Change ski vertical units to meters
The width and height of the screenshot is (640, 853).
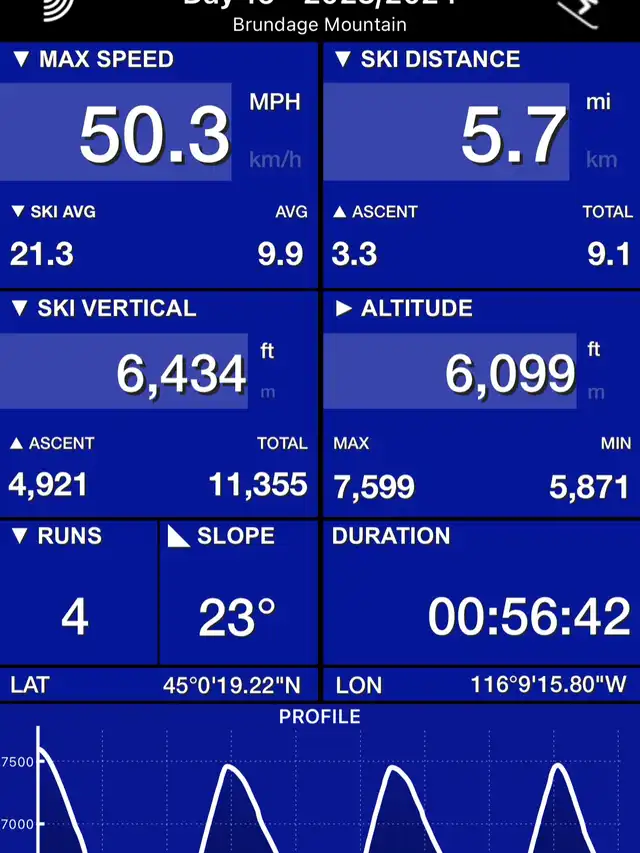pos(268,393)
